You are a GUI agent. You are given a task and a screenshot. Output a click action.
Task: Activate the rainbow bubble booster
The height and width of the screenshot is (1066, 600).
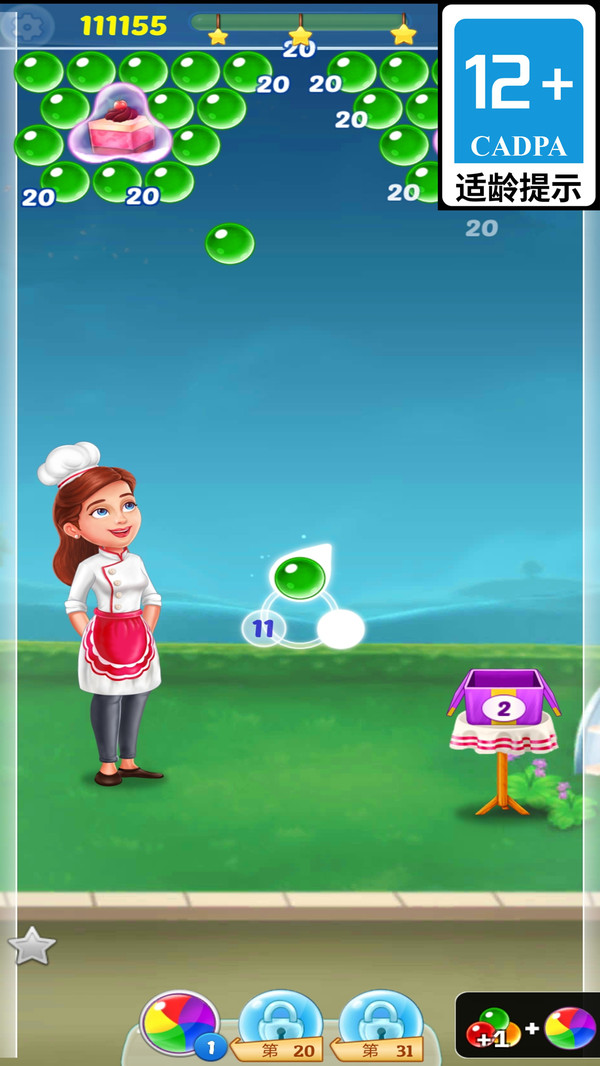[179, 1023]
